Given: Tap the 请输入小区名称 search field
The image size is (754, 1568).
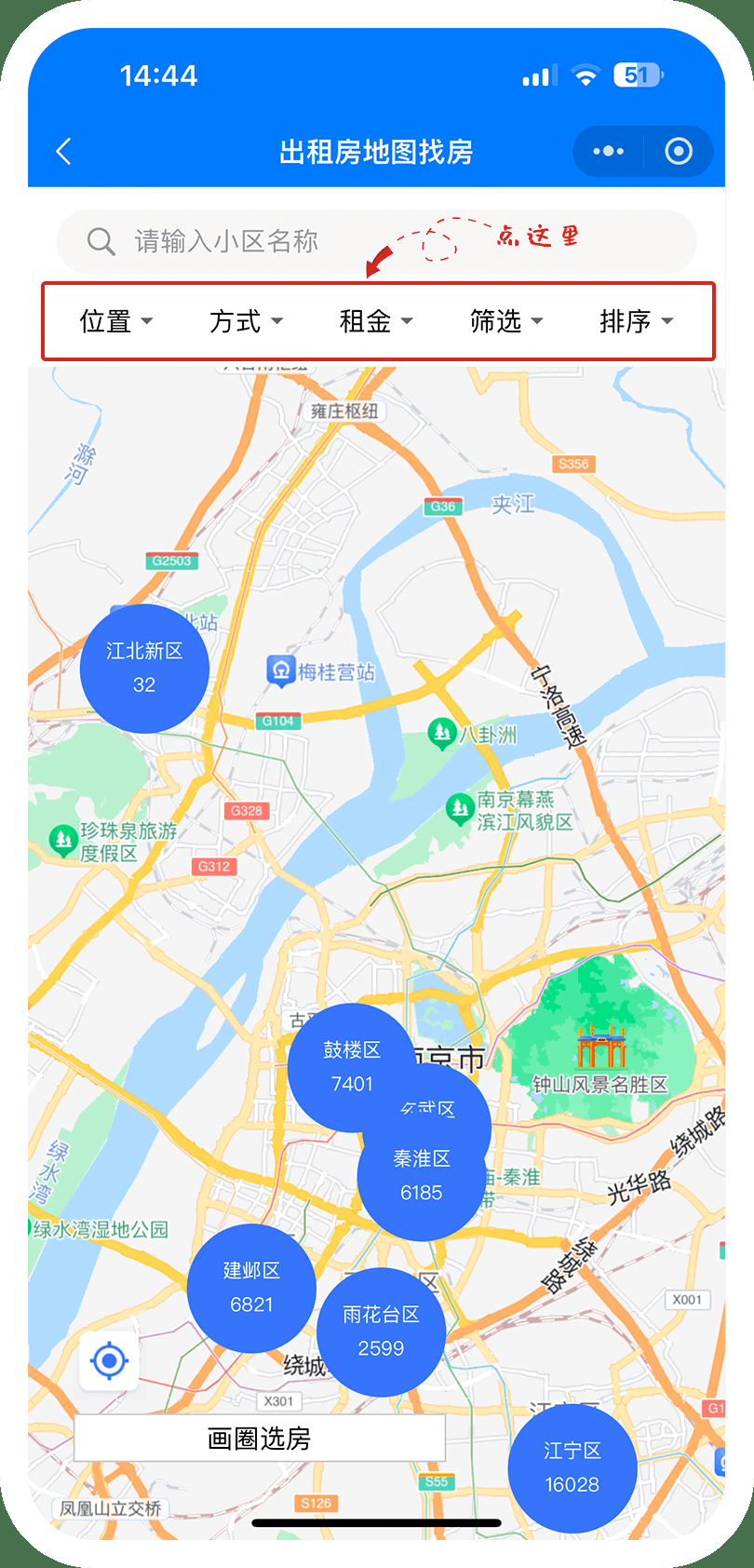Looking at the screenshot, I should [376, 242].
